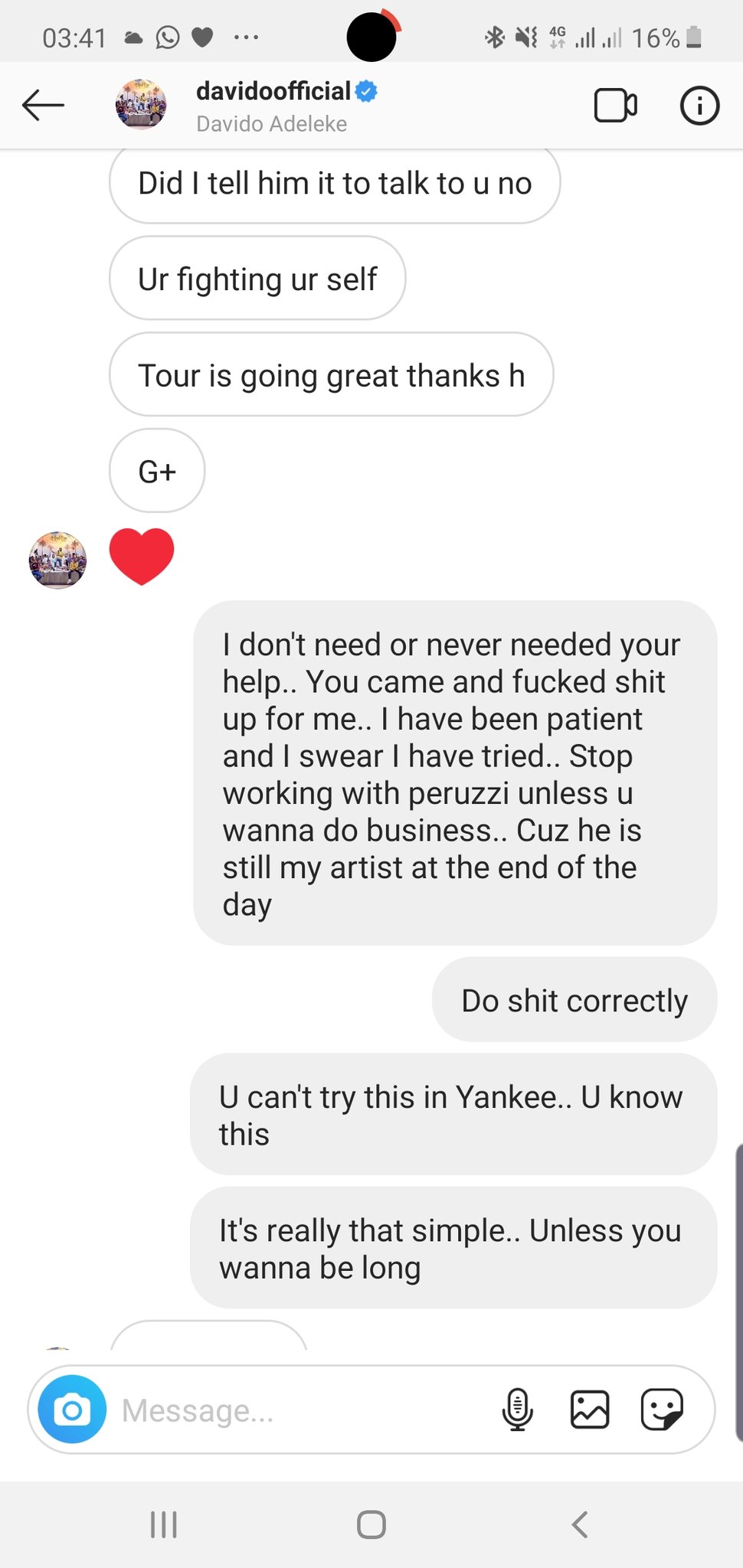Open davidoofficial profile from header

(x=273, y=106)
